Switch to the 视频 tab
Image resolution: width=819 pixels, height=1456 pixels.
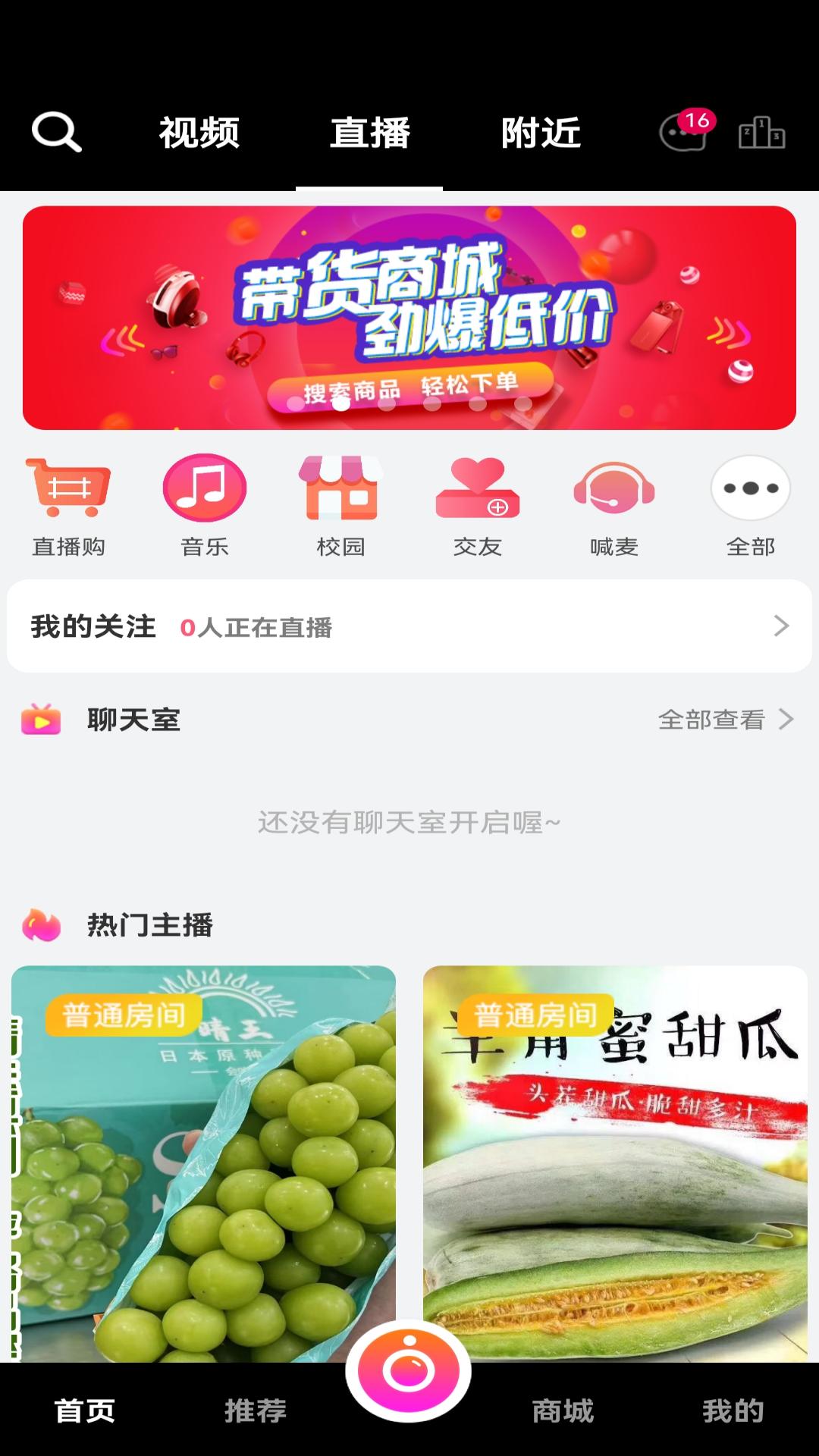[197, 133]
